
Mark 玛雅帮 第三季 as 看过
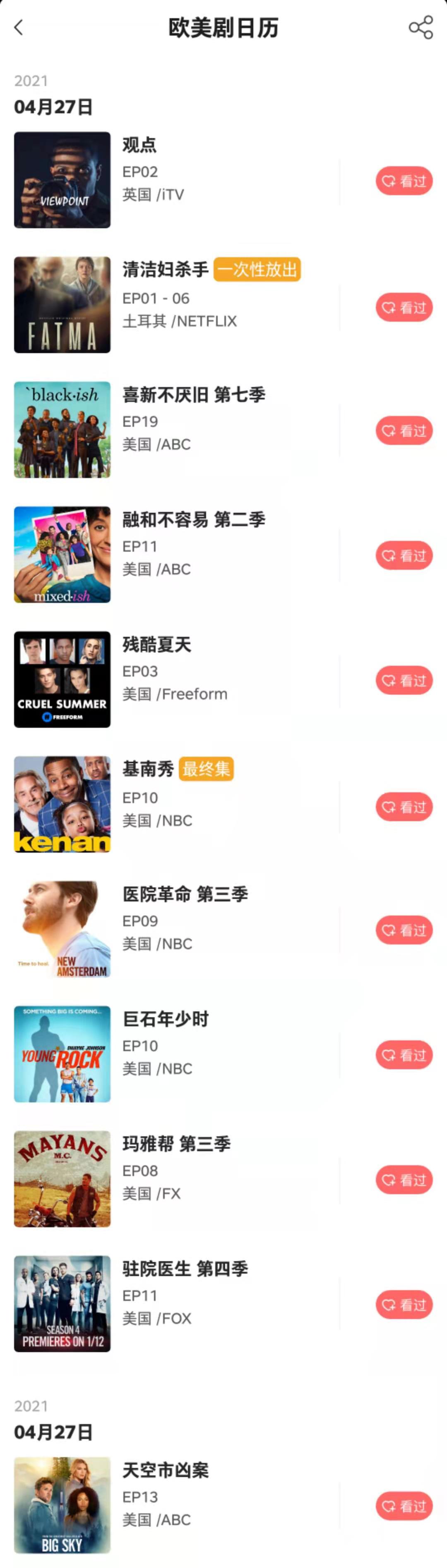pos(404,1180)
